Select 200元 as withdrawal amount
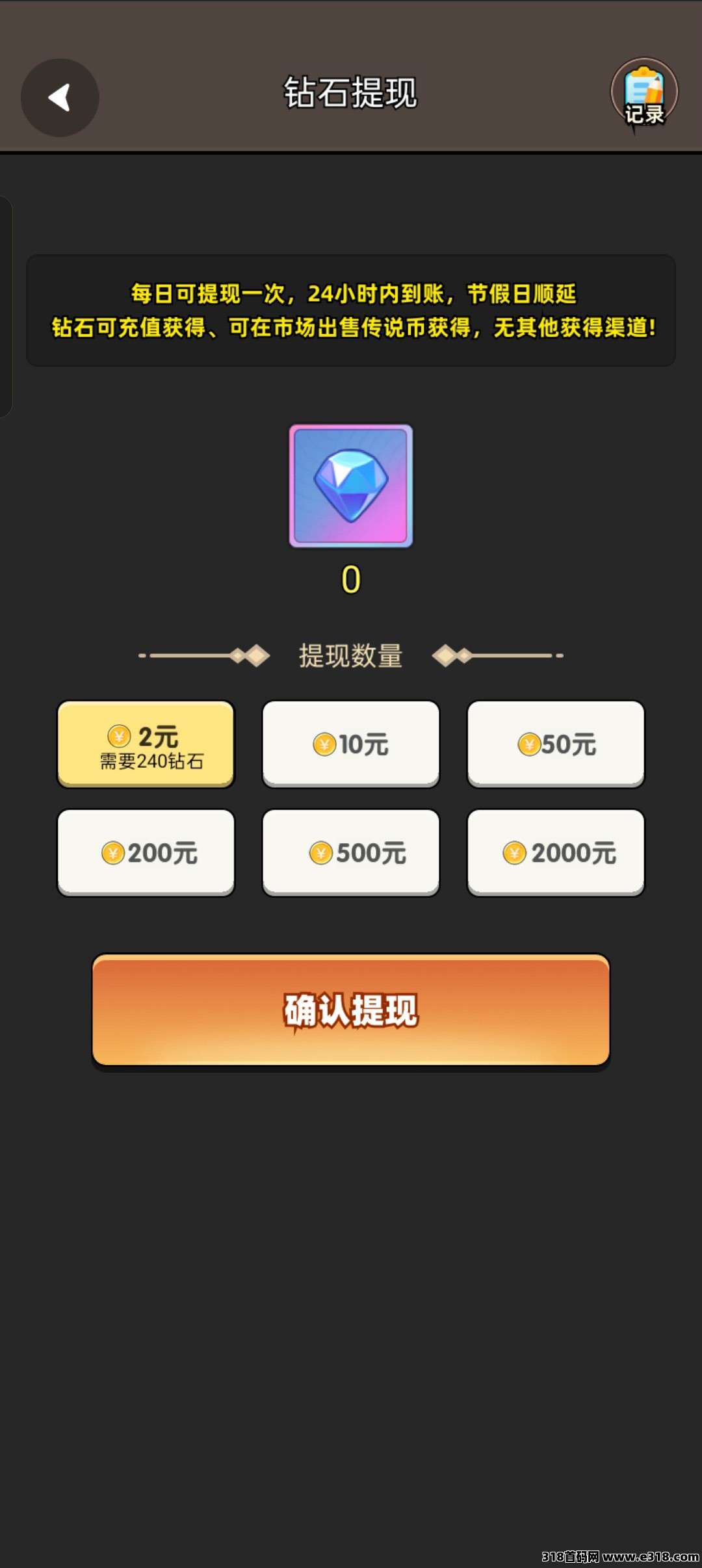The image size is (702, 1568). click(x=146, y=852)
